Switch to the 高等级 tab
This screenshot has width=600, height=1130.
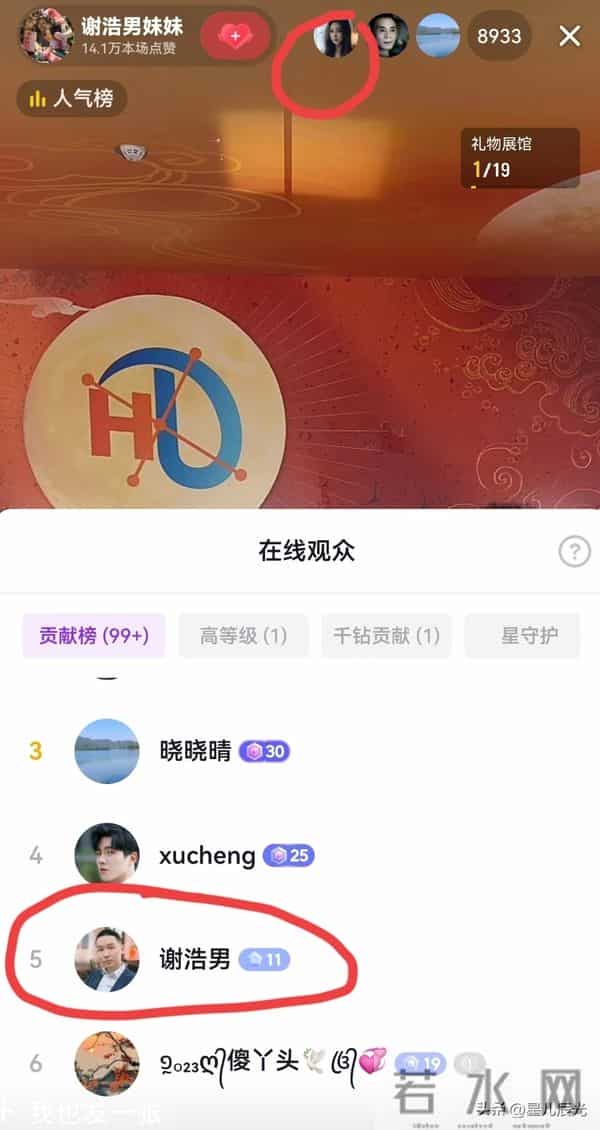coord(243,635)
